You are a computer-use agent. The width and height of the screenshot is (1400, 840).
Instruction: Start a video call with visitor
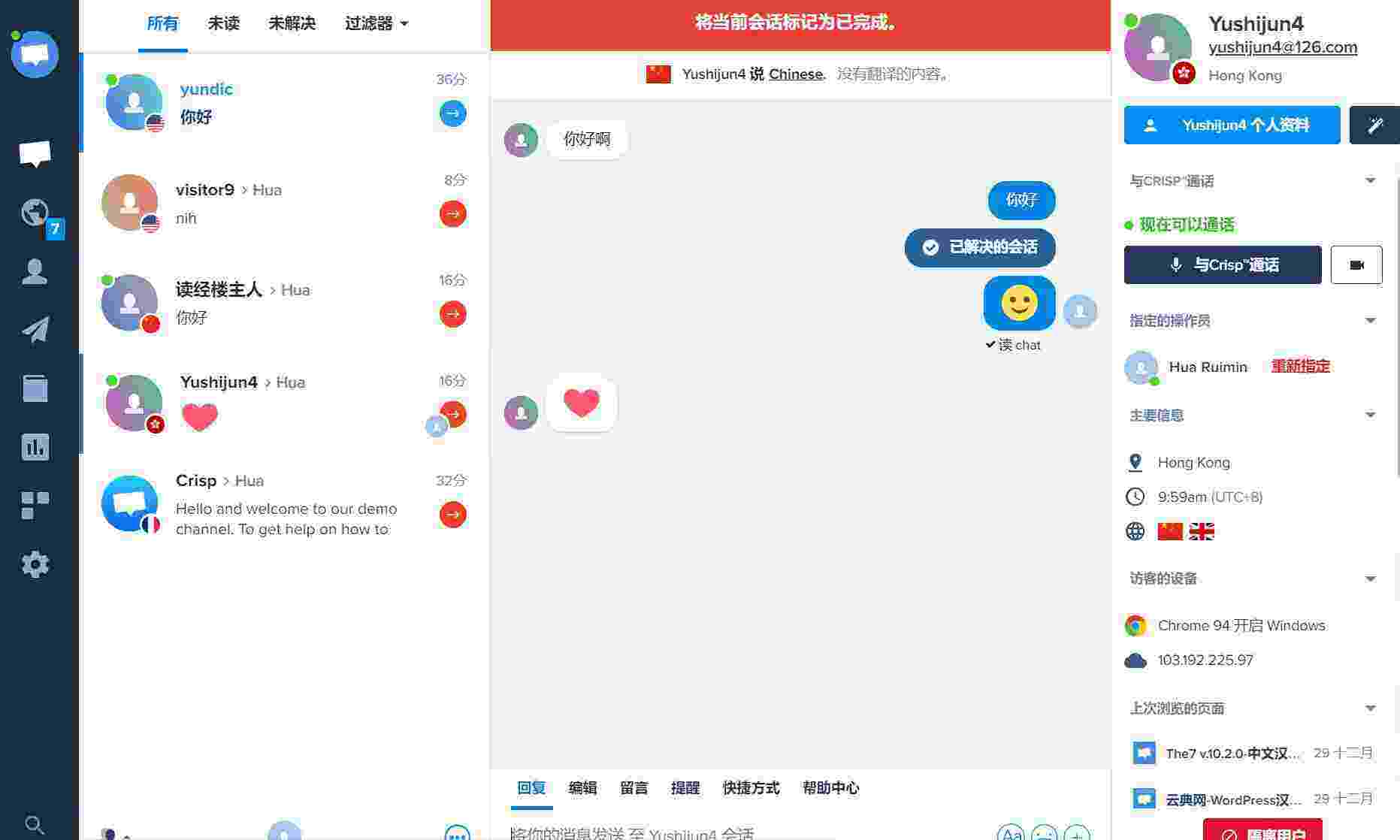point(1356,264)
